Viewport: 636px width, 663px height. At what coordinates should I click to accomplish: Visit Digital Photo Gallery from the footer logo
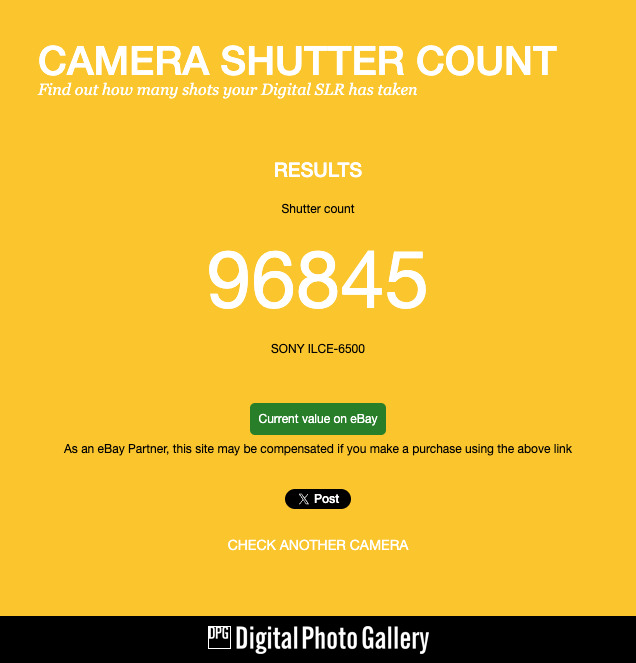coord(318,639)
